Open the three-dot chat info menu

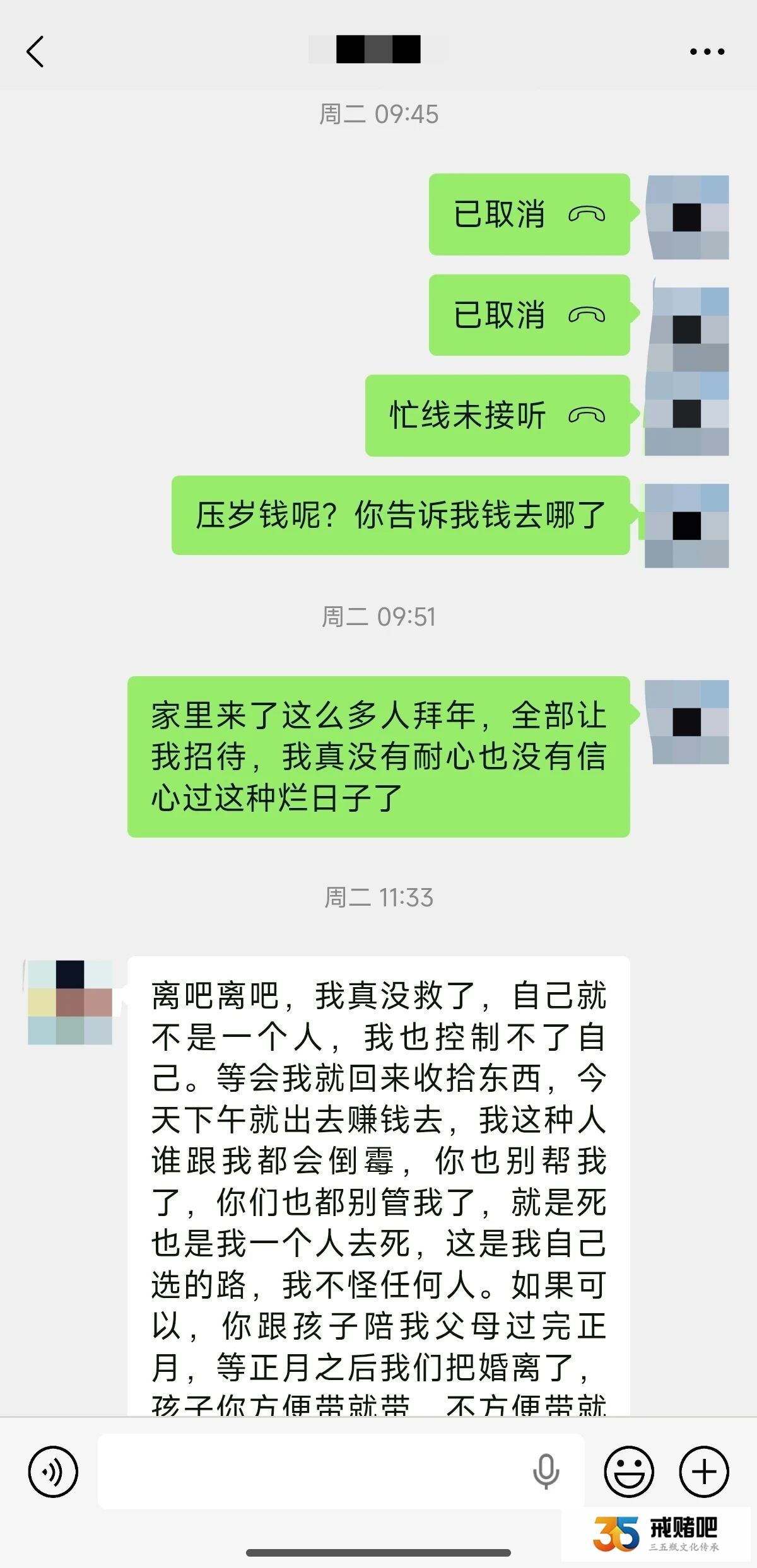(707, 52)
